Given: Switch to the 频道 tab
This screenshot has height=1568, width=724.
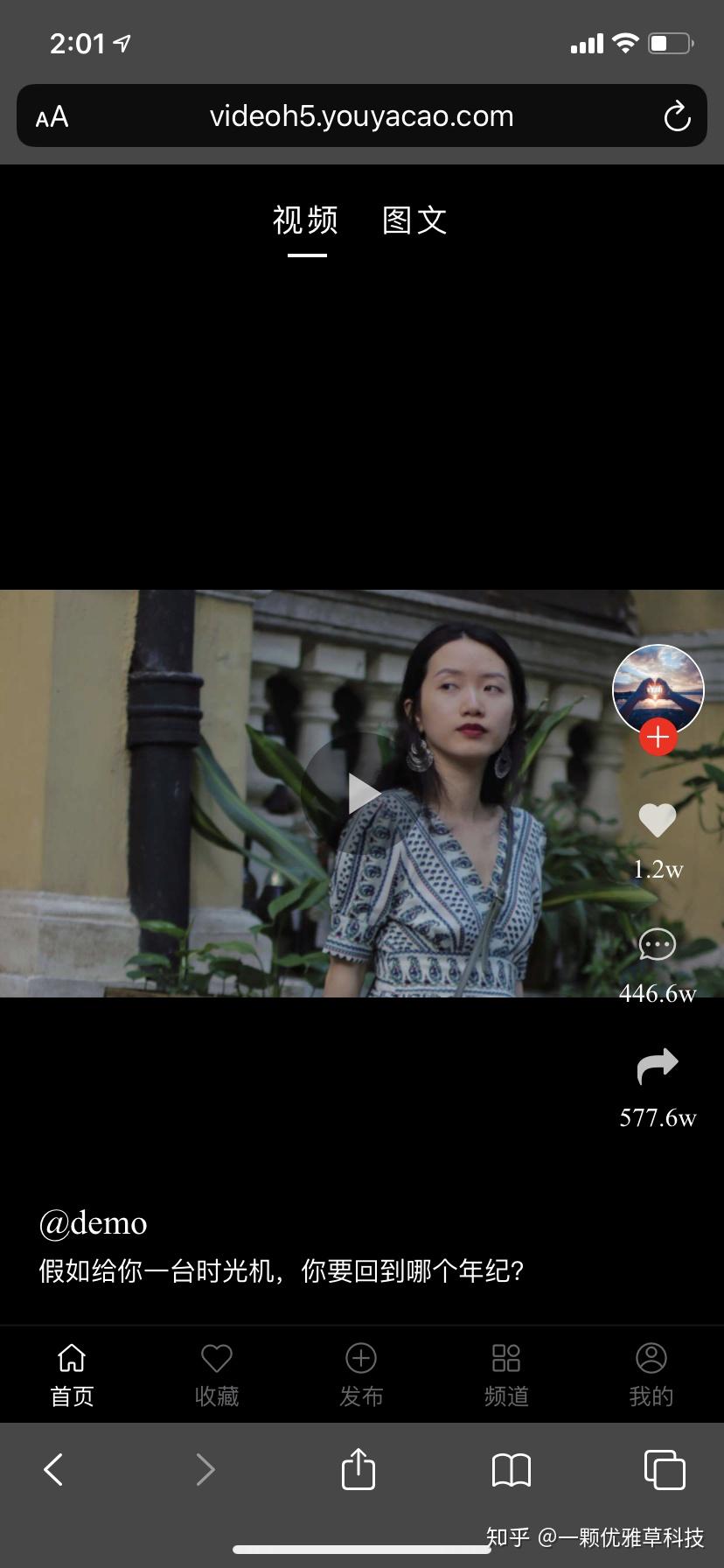Looking at the screenshot, I should coord(506,1375).
